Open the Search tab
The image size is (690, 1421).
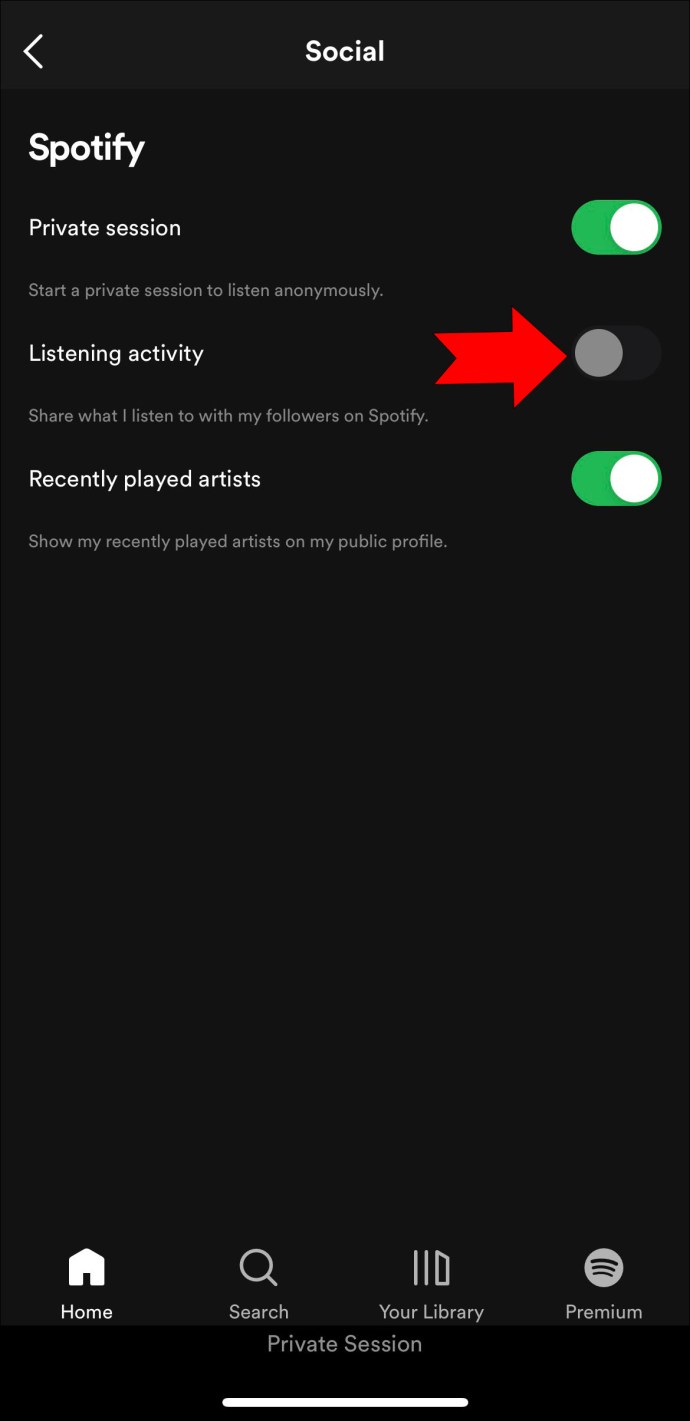258,1284
